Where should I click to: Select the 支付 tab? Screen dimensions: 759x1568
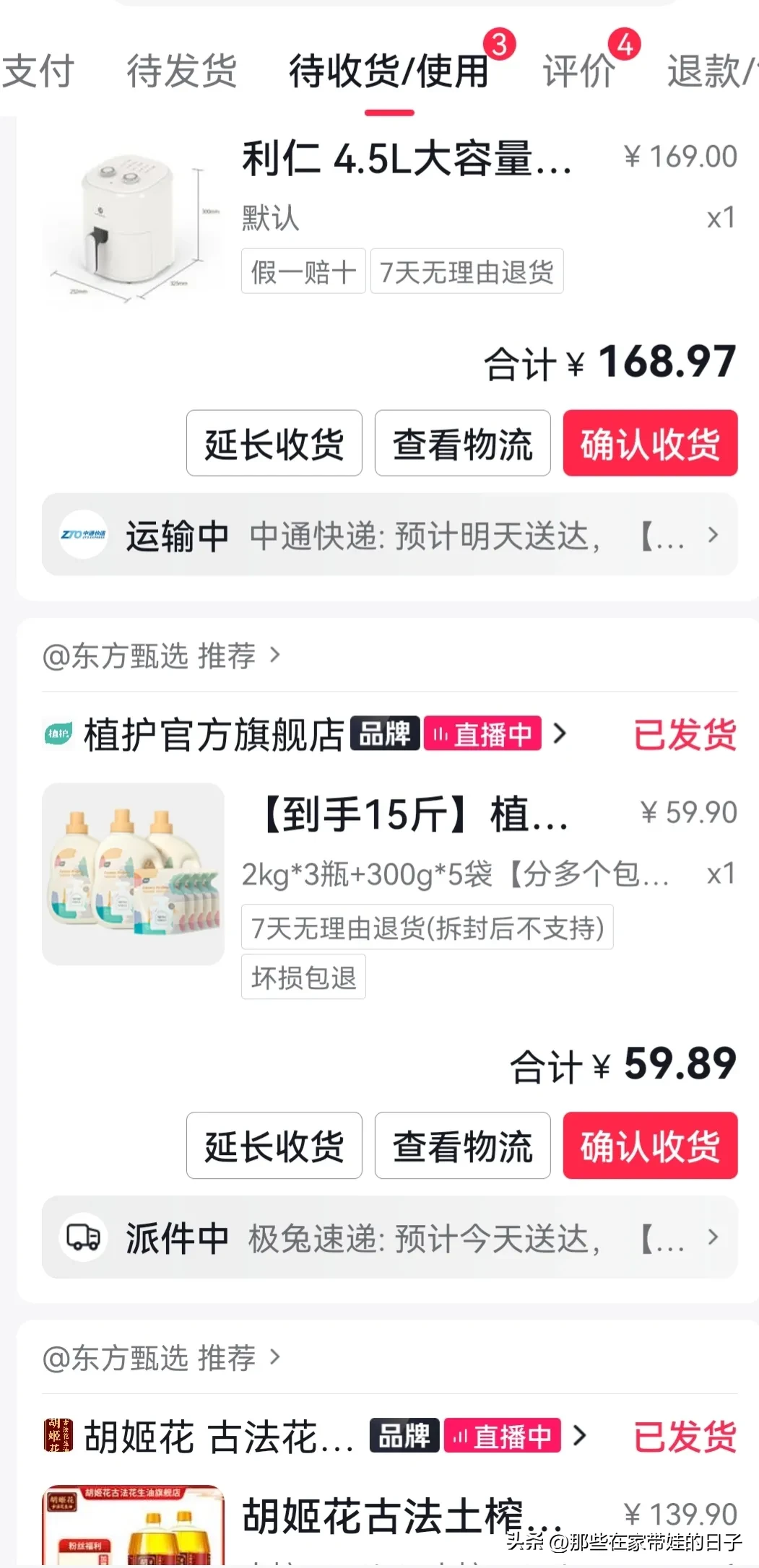coord(38,71)
